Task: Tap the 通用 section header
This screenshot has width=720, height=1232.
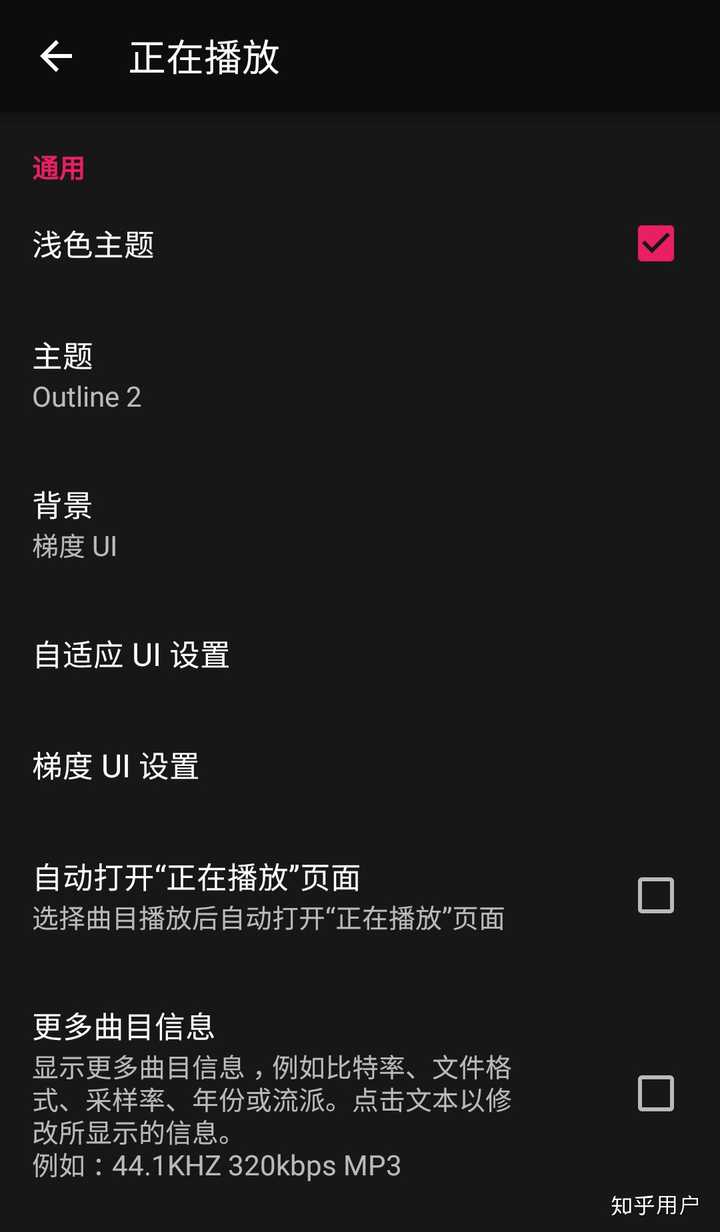Action: (59, 167)
